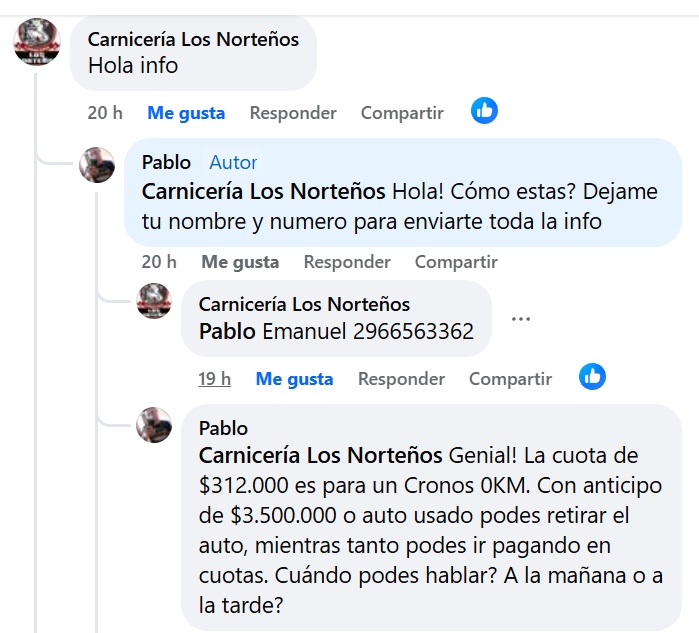Viewport: 699px width, 633px height.
Task: Open the Carnicería Los Norteños avatar at the top
Action: point(37,41)
